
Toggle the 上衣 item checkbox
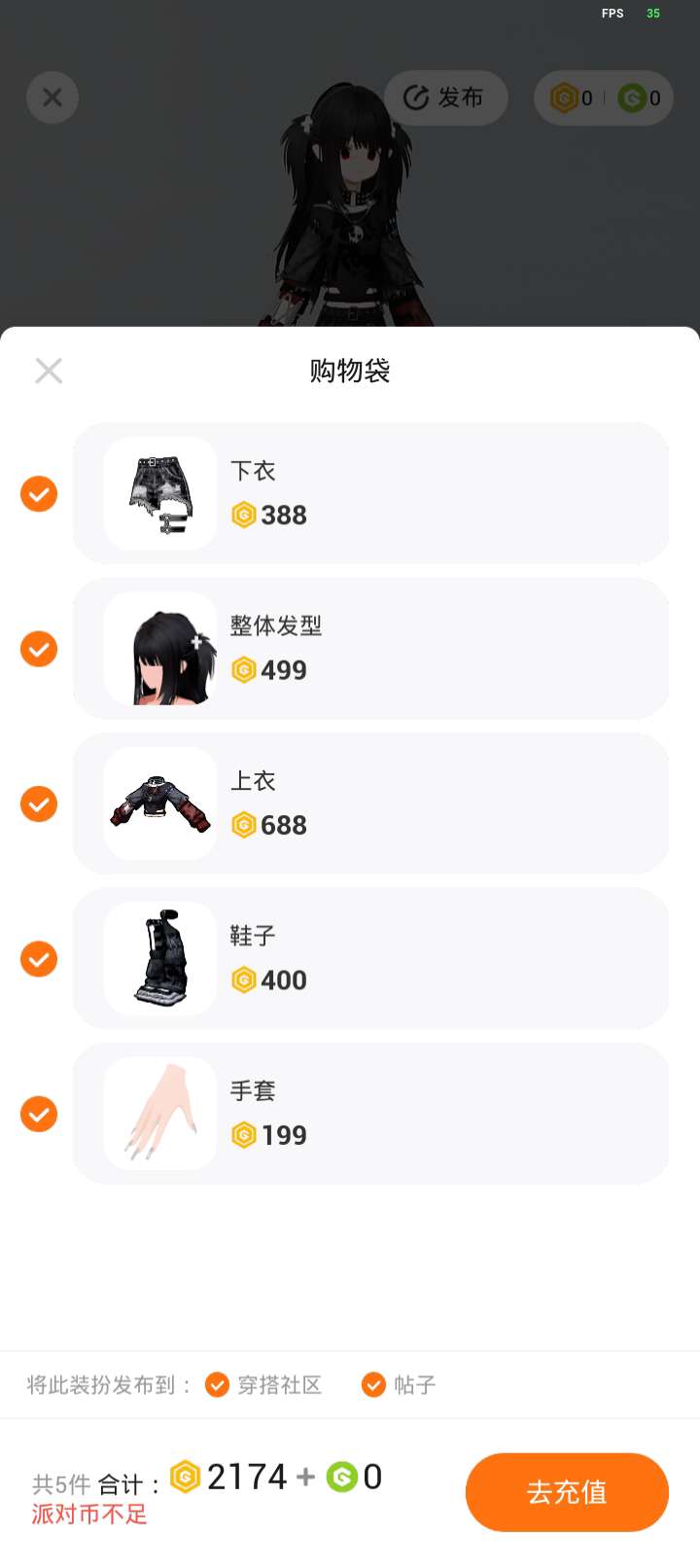pos(39,804)
